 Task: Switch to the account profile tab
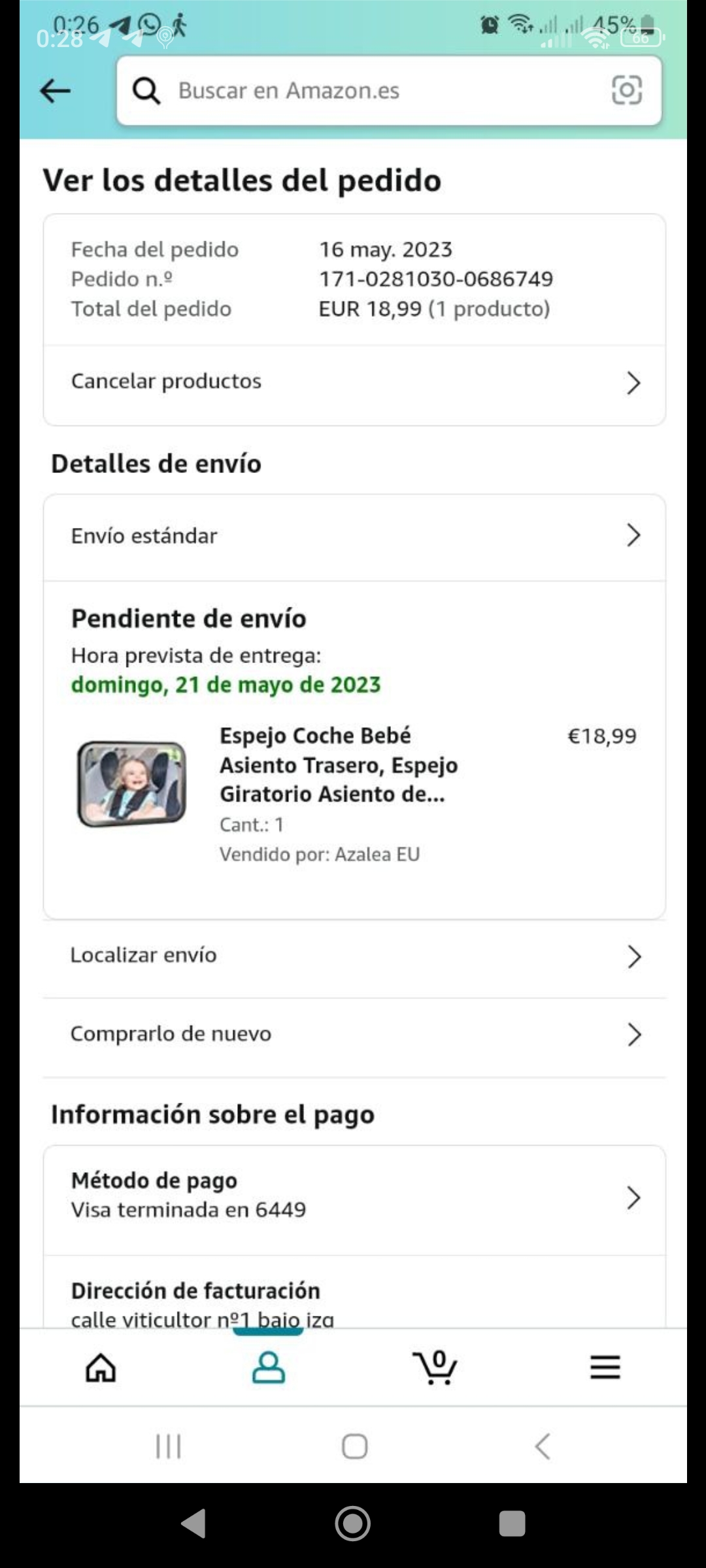coord(268,1367)
